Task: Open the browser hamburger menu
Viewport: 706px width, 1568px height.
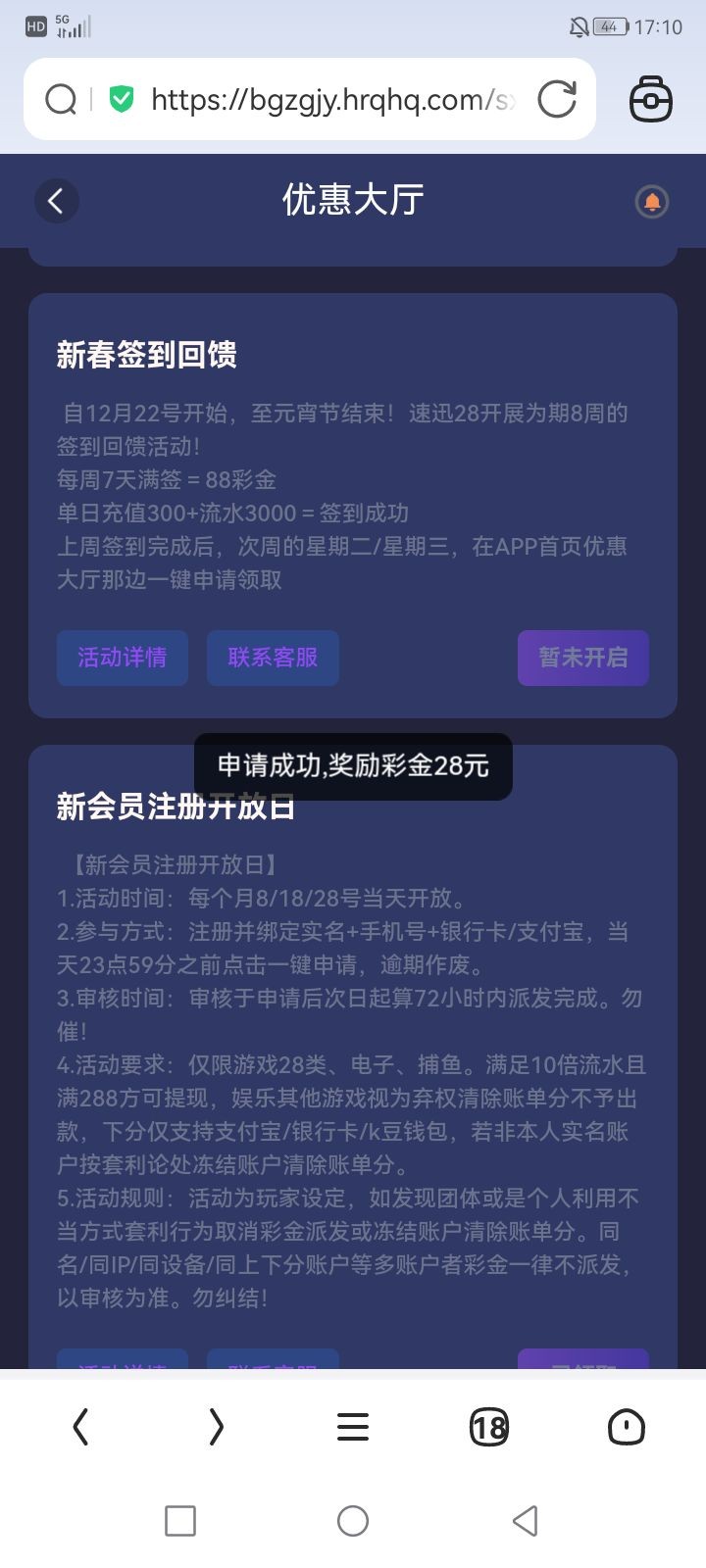Action: pos(353,1427)
